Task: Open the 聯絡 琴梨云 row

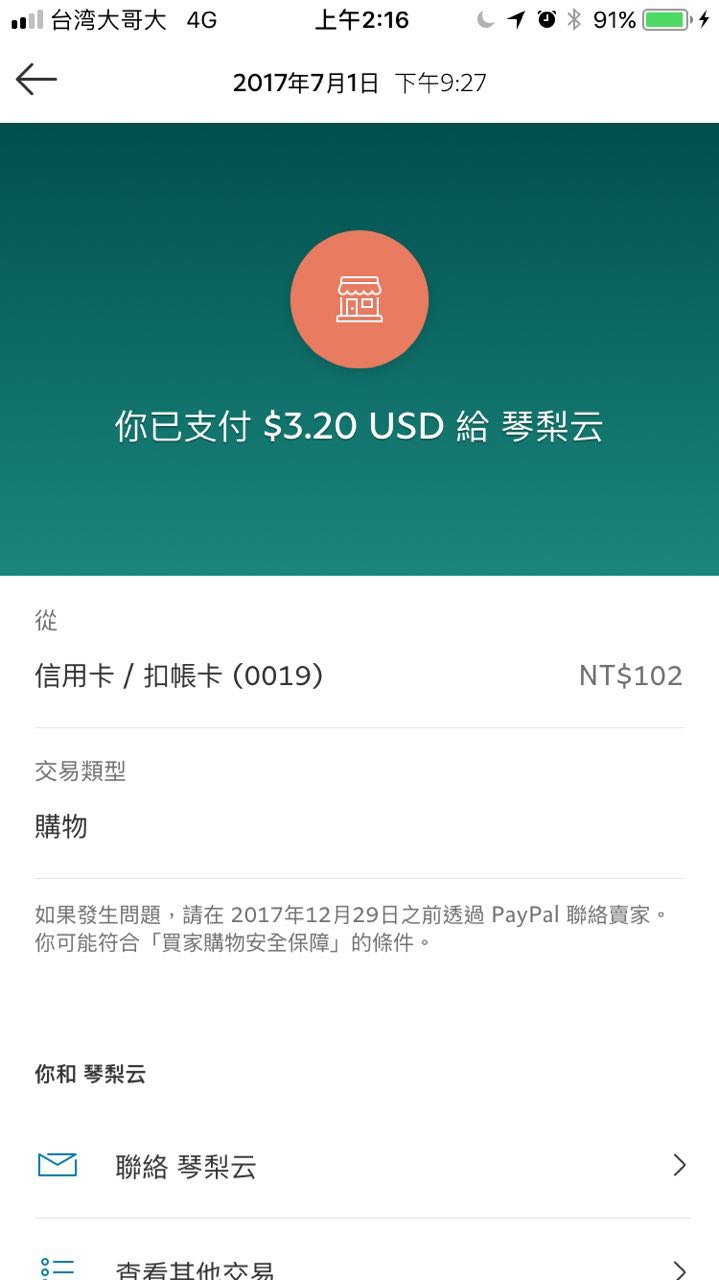Action: click(x=362, y=1166)
